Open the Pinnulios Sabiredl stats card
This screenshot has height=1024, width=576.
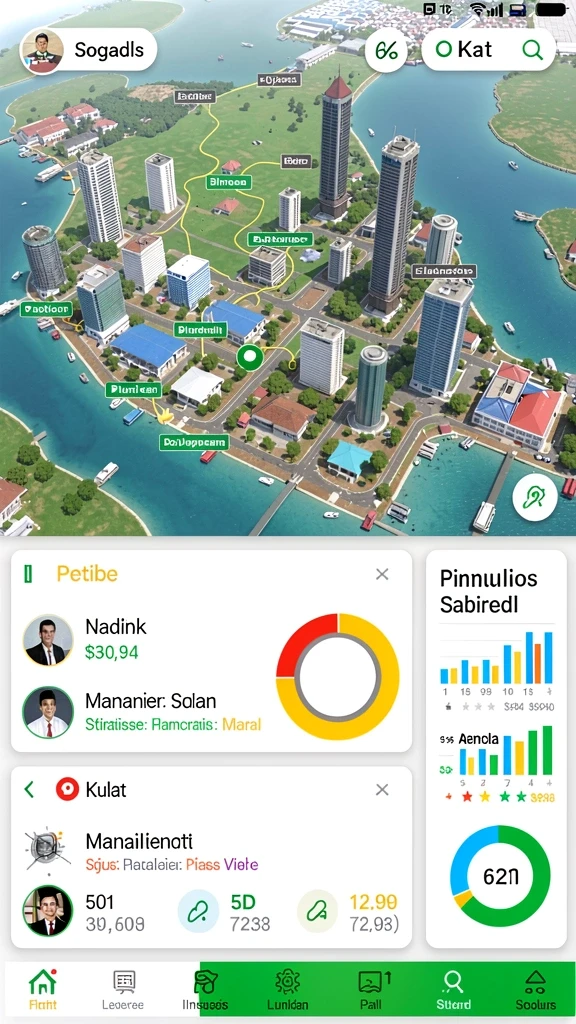pos(496,749)
